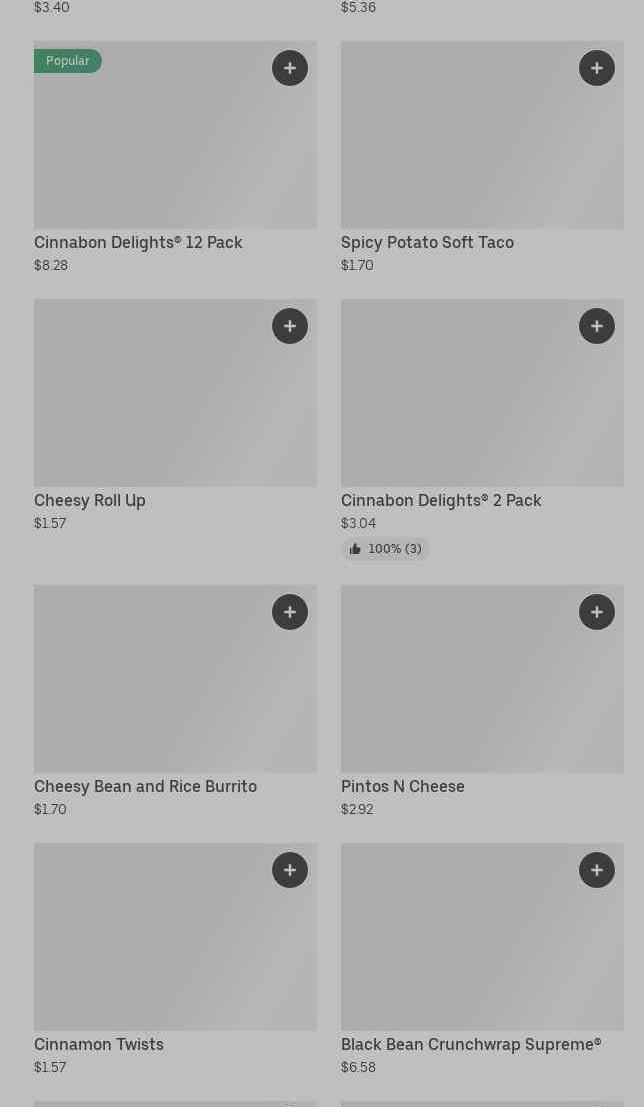View Cinnamon Twists item details

175,959
